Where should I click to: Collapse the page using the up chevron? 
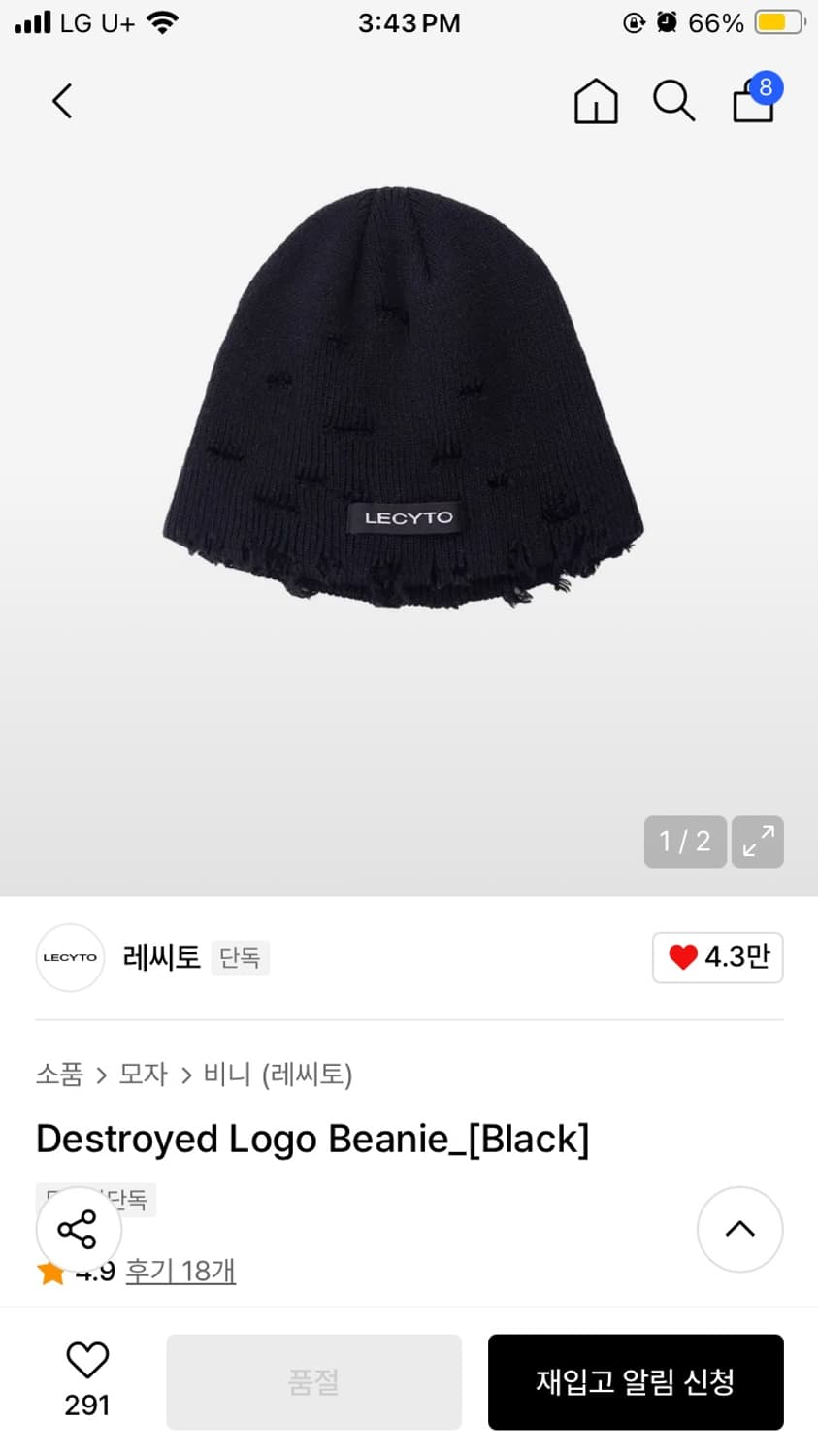click(739, 1230)
